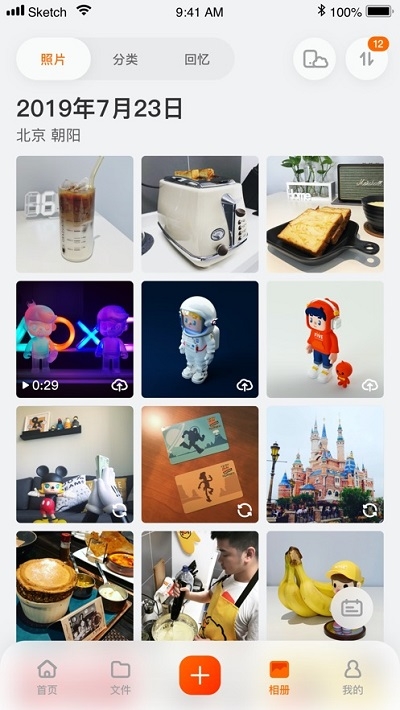View the toast in pan photo
The width and height of the screenshot is (400, 710).
(x=325, y=214)
